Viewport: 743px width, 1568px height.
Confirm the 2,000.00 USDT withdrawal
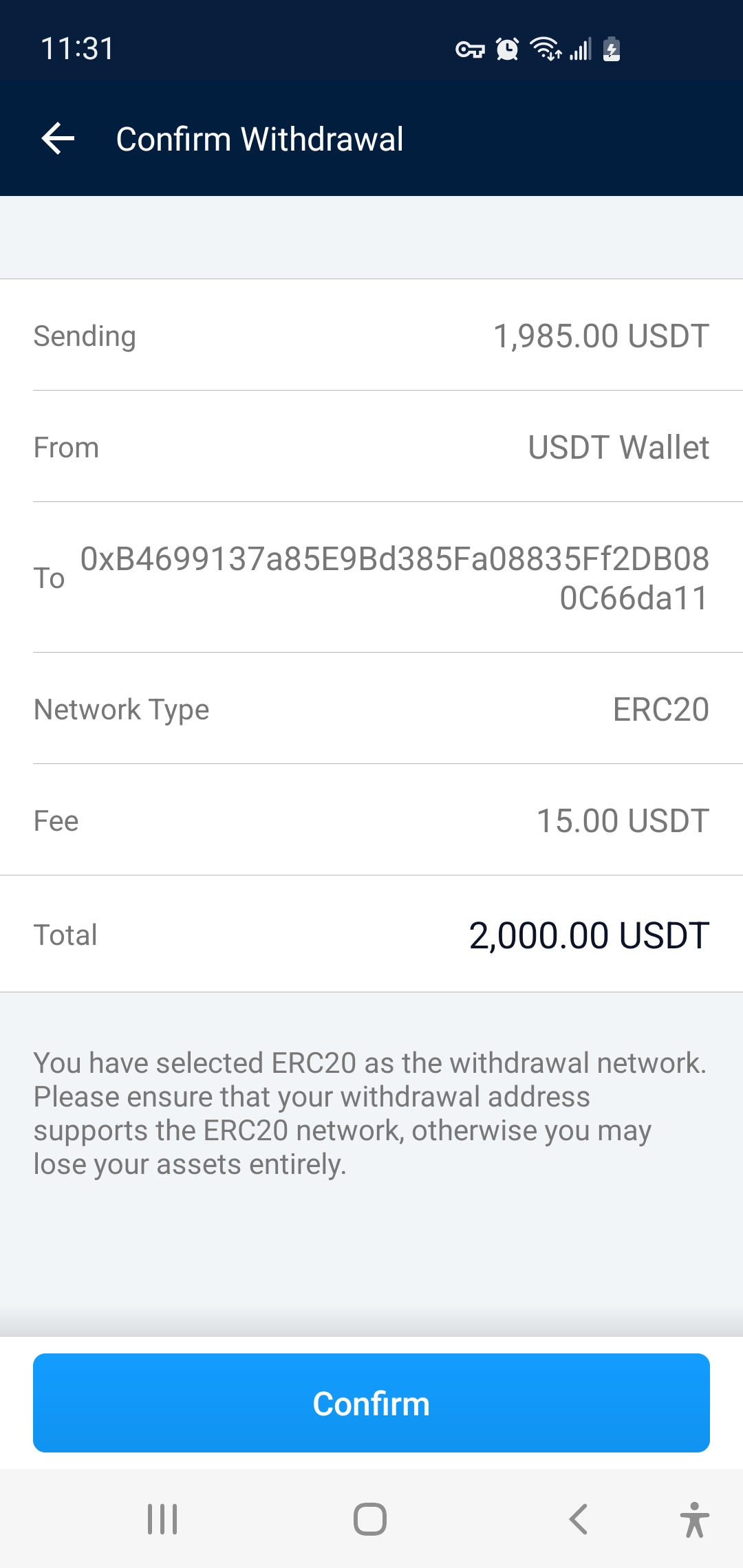[371, 1403]
